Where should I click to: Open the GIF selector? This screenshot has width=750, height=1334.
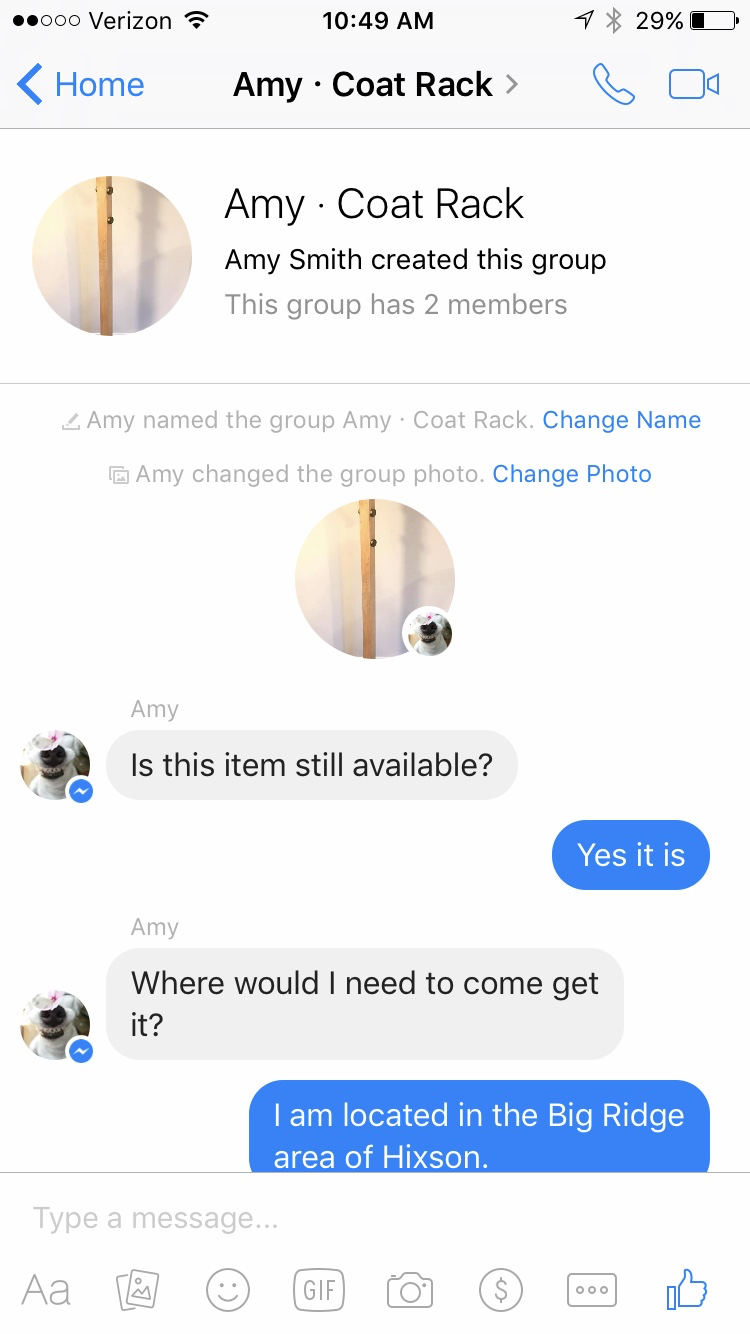pyautogui.click(x=318, y=1290)
